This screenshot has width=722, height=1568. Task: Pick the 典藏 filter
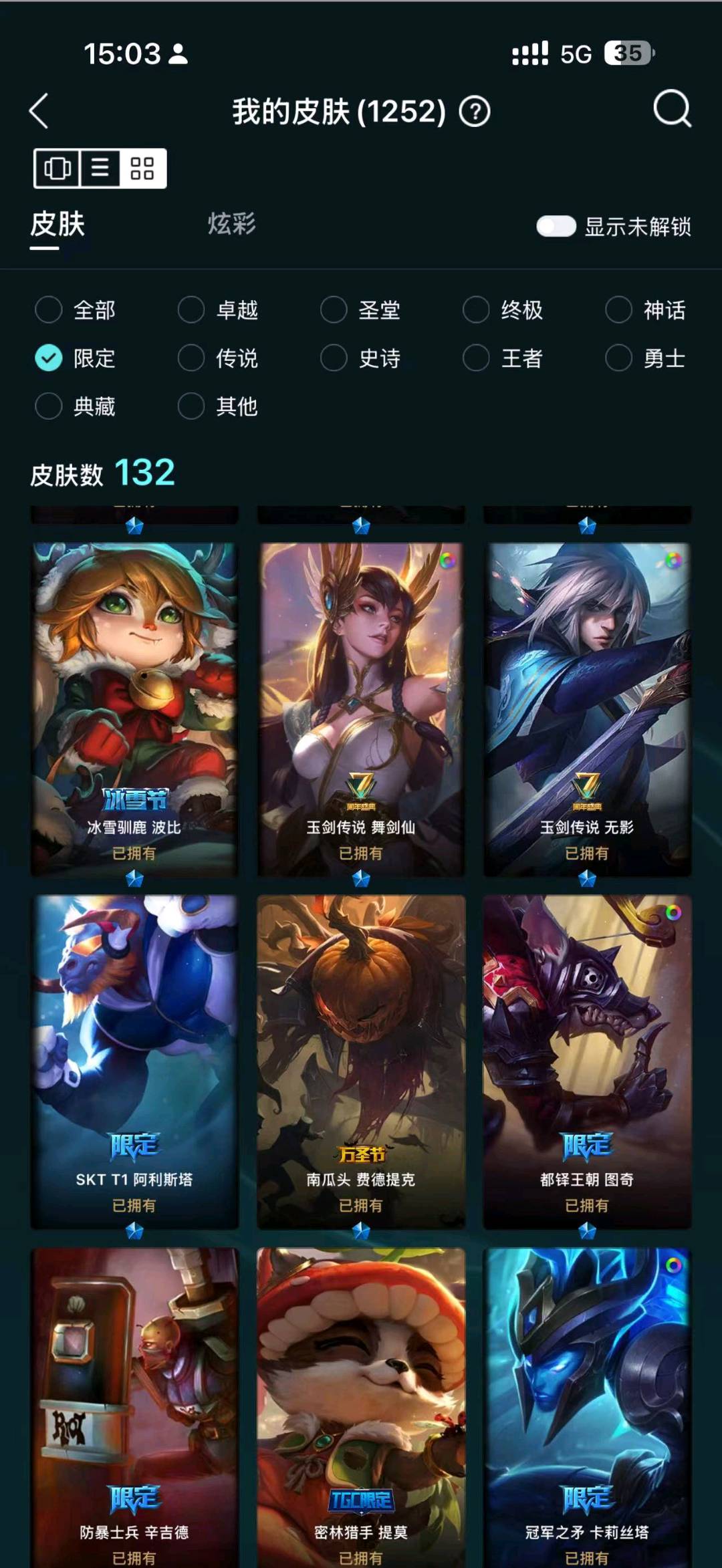[76, 406]
